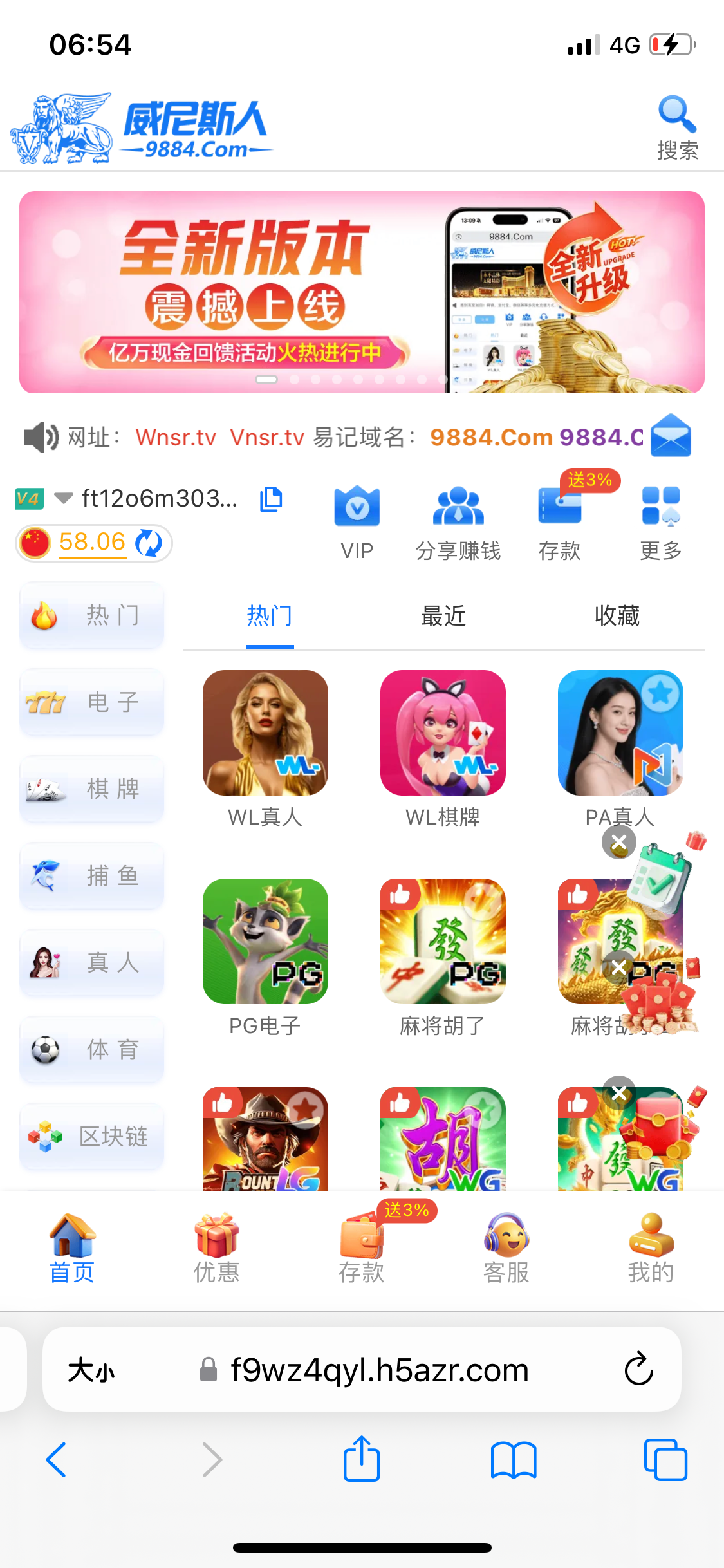Tap the second carousel dot under the banner

click(295, 378)
